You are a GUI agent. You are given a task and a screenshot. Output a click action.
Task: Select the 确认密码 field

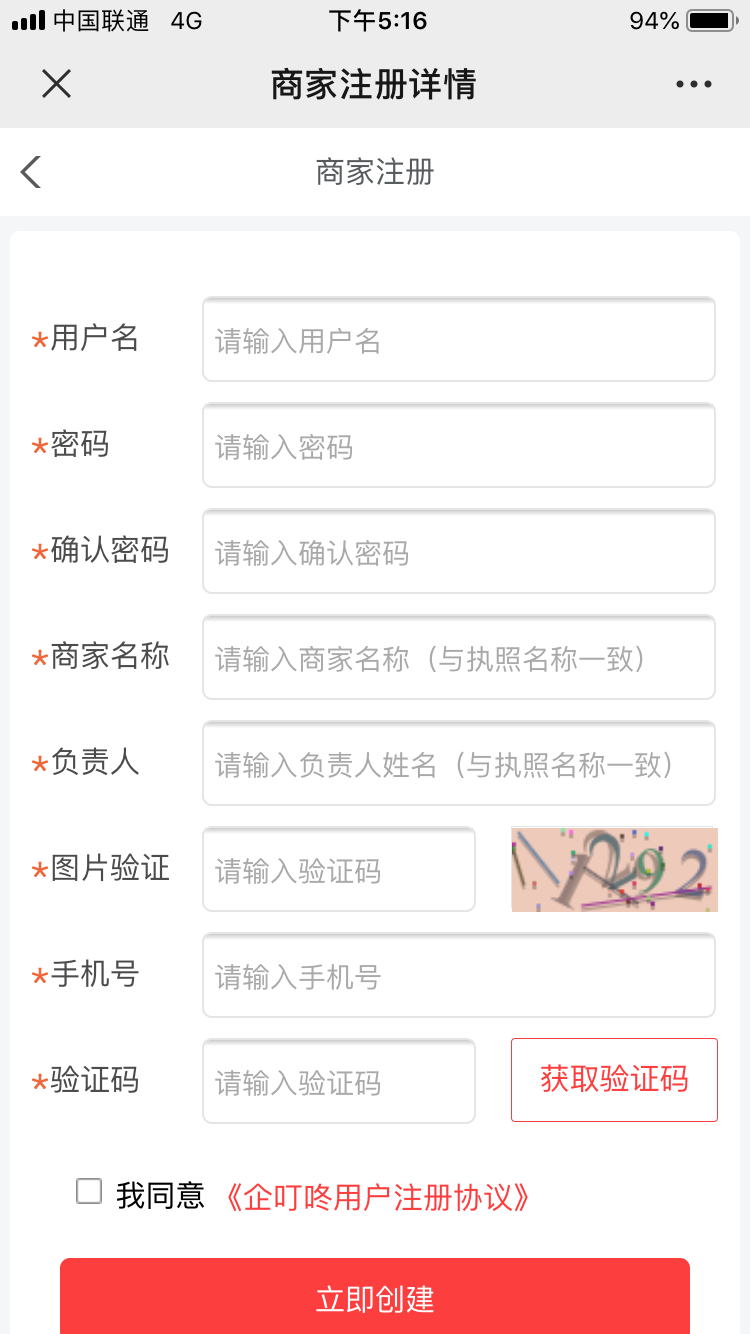[x=459, y=551]
